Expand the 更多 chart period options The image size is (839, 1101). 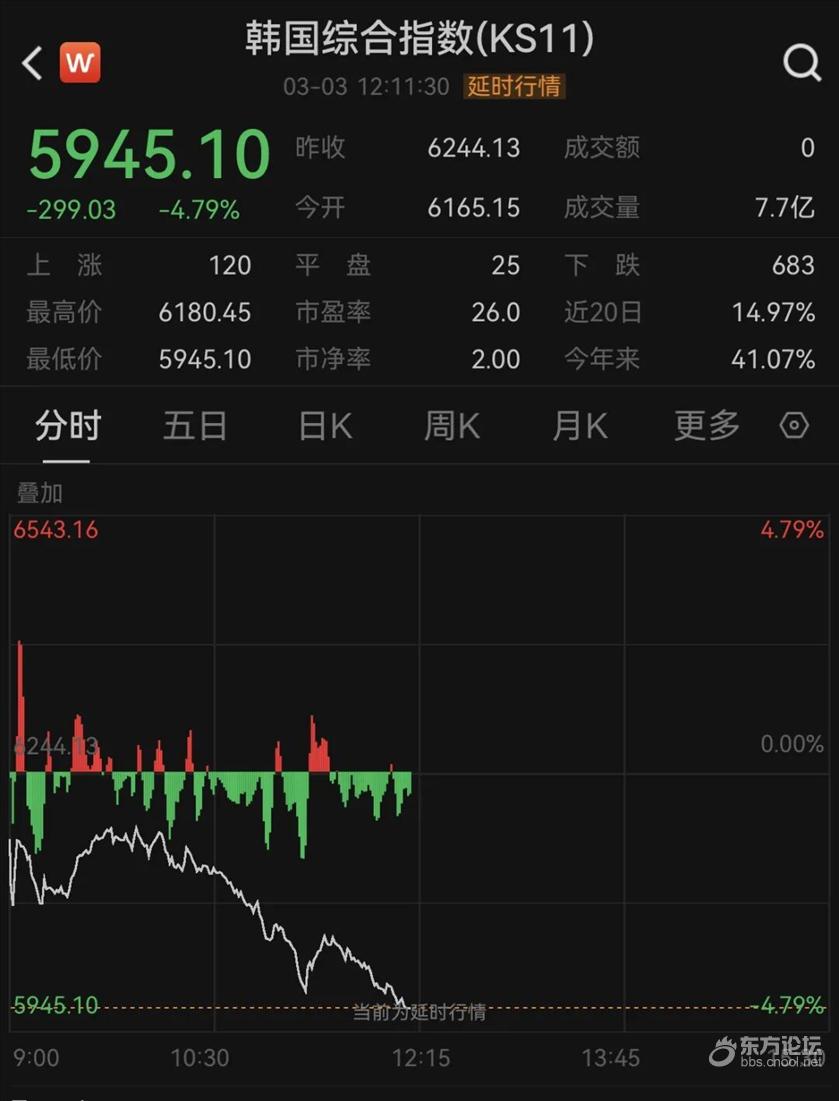707,426
